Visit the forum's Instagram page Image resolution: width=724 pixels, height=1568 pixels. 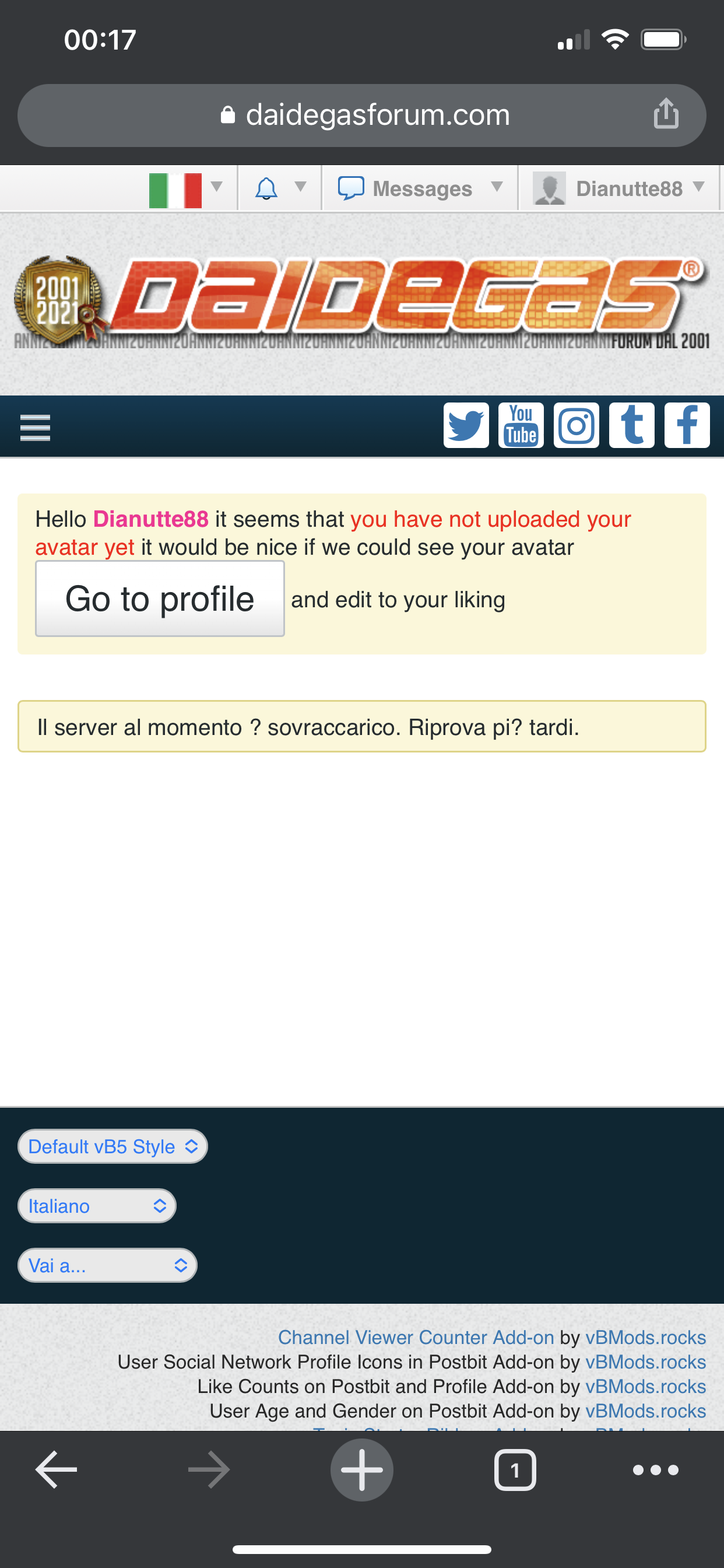click(x=576, y=425)
